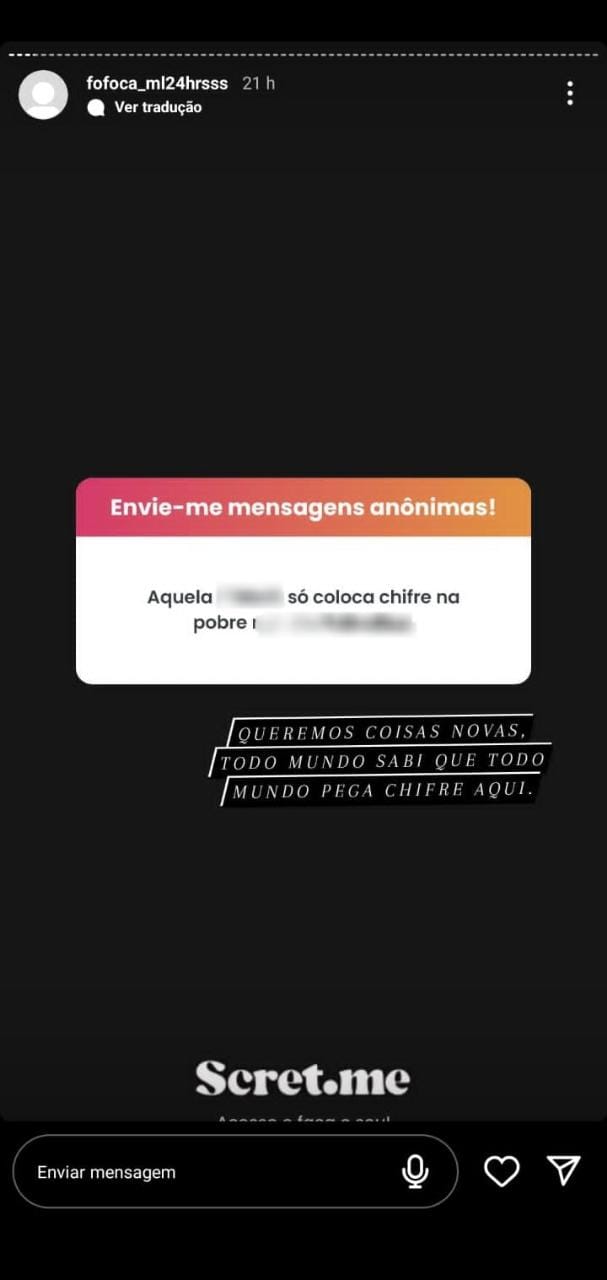
Task: Open the story overflow menu
Action: pos(569,94)
